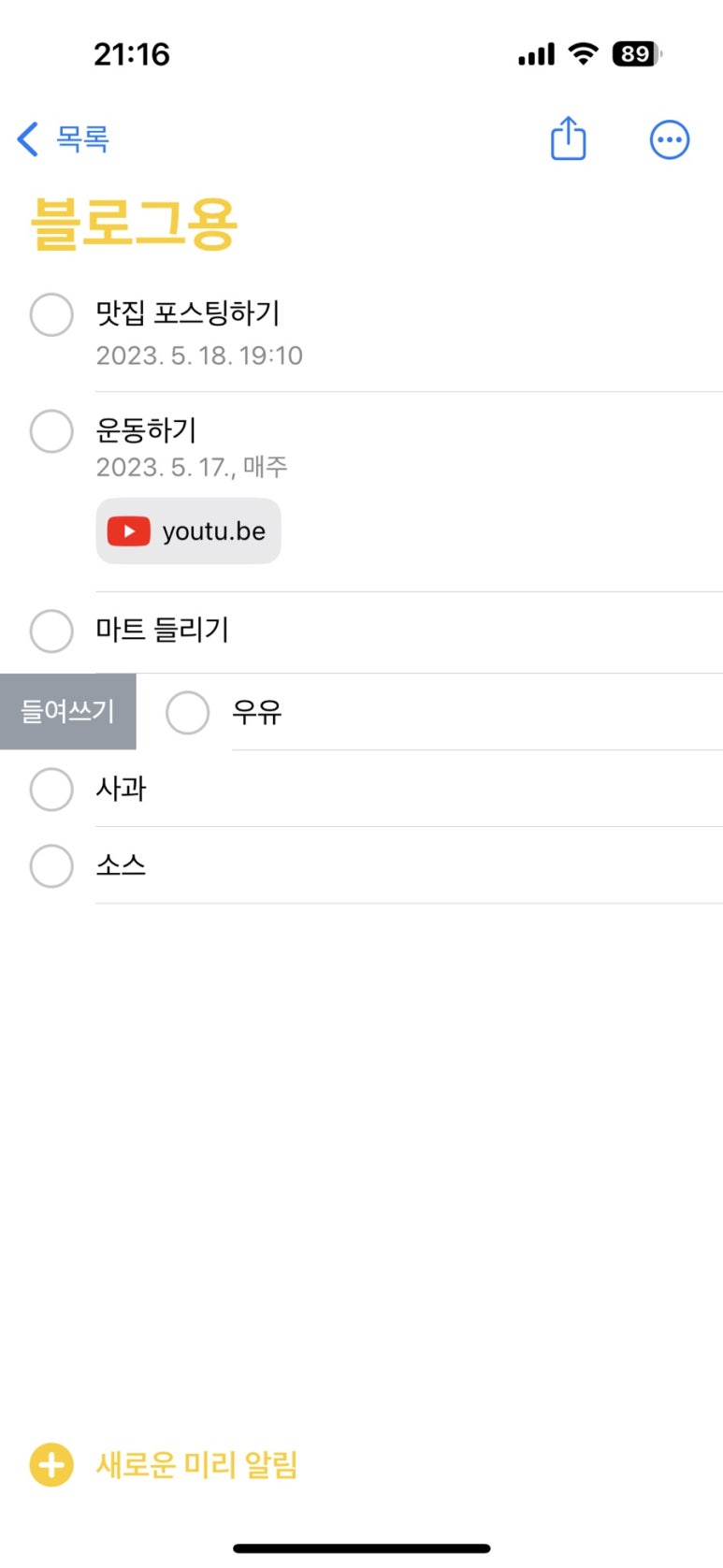Edit the 사과 reminder title

coord(121,789)
